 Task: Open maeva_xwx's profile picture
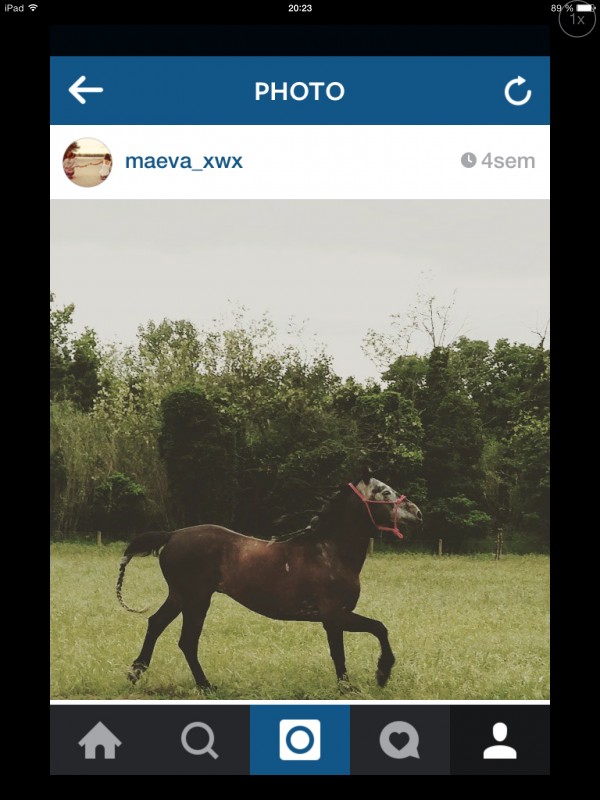click(87, 162)
